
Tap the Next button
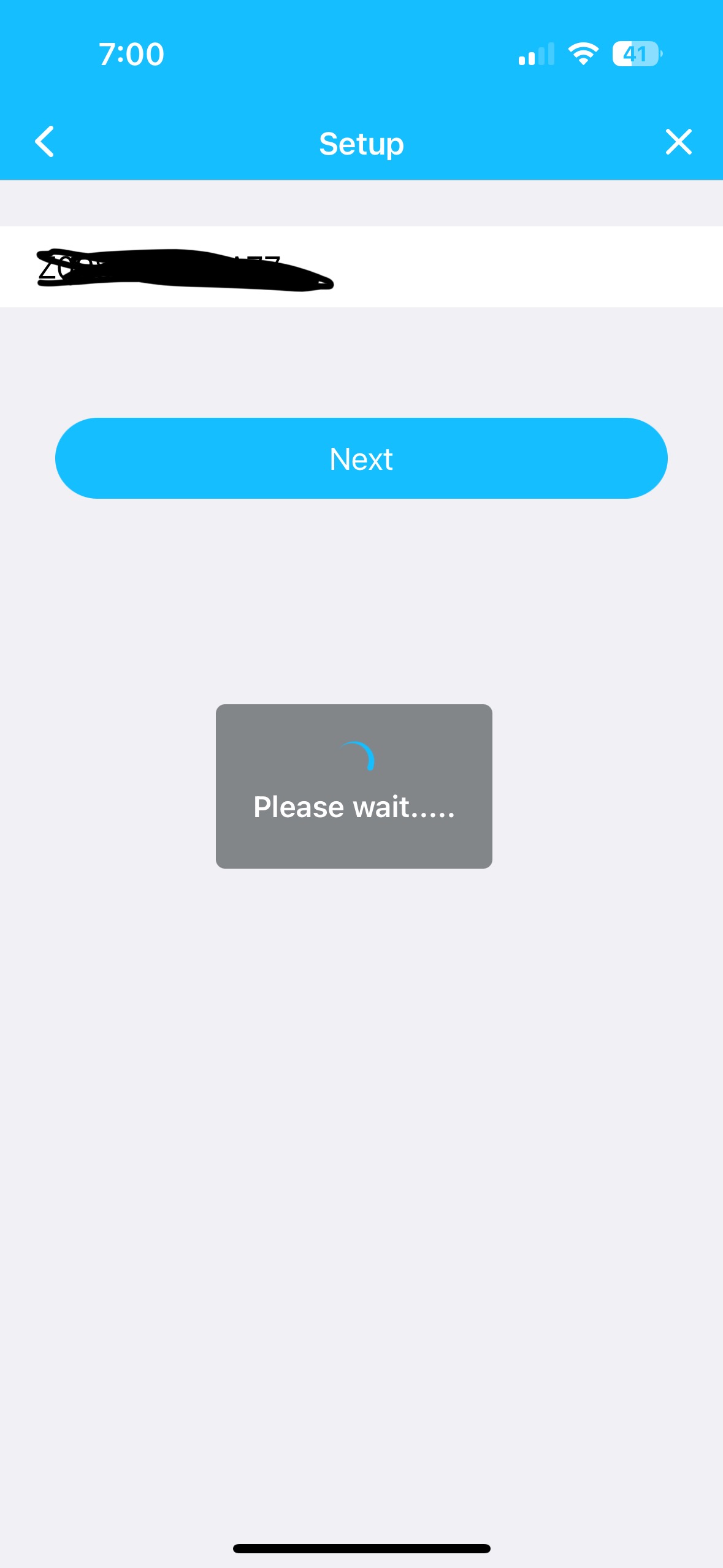[x=361, y=458]
